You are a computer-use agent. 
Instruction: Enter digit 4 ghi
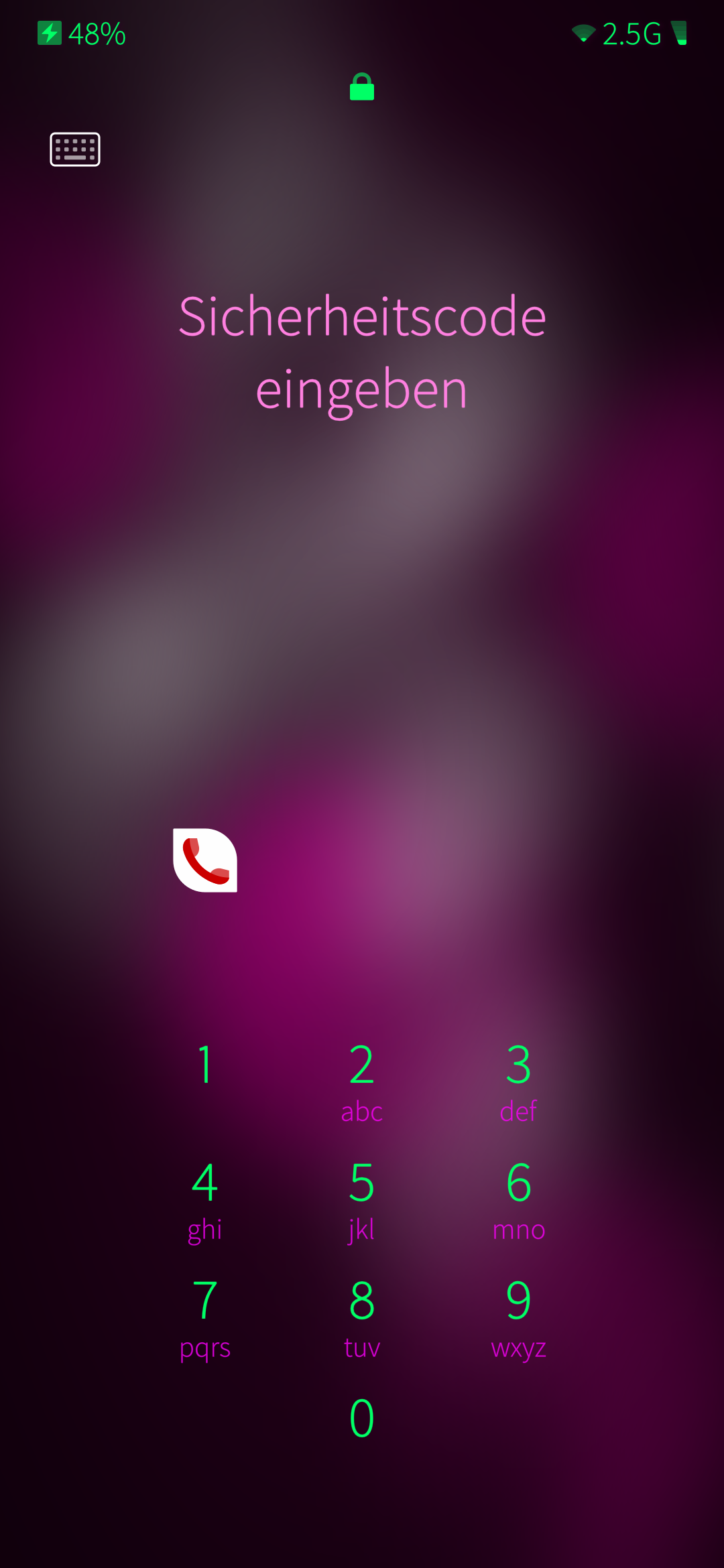pos(205,1198)
